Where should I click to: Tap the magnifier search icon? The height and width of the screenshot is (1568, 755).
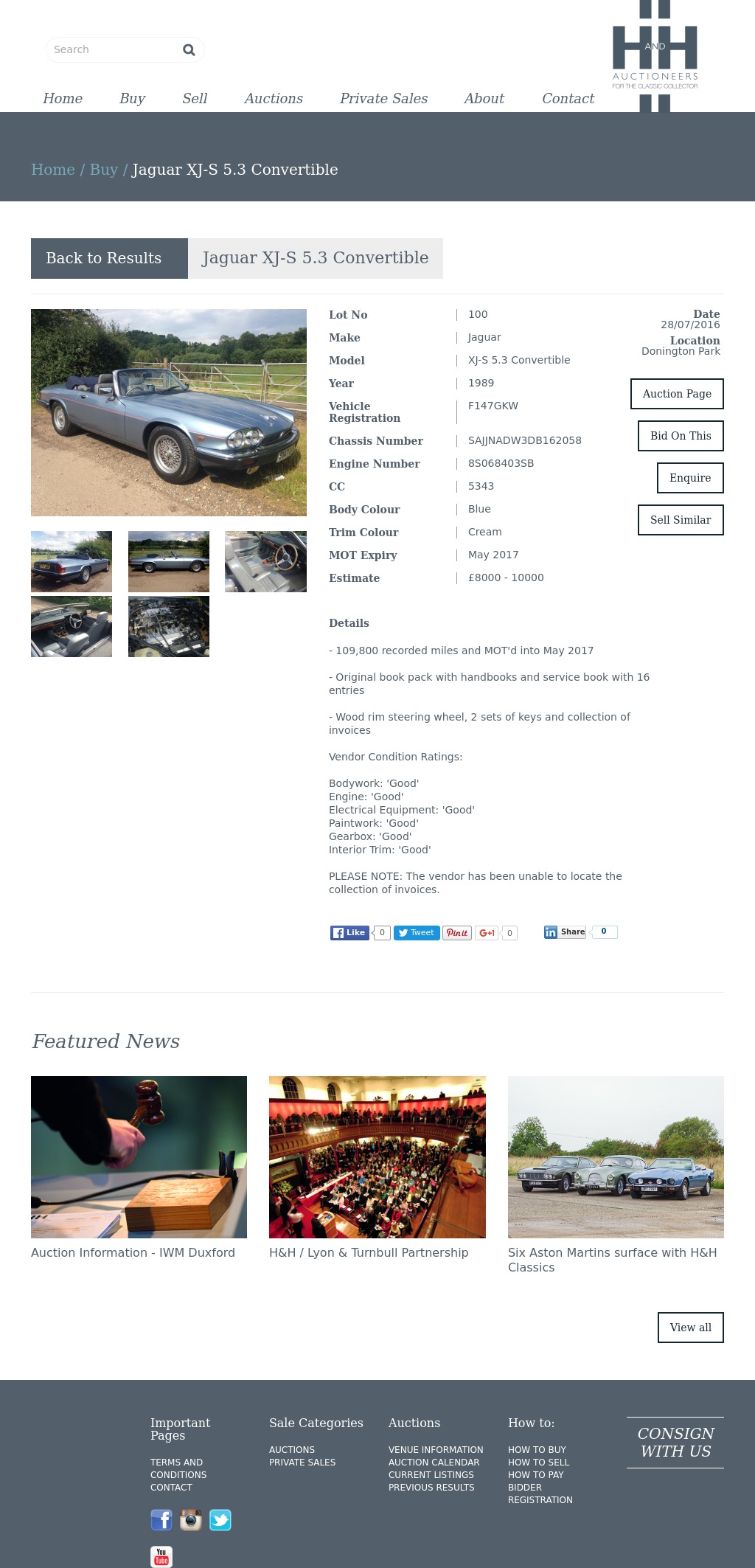click(189, 49)
